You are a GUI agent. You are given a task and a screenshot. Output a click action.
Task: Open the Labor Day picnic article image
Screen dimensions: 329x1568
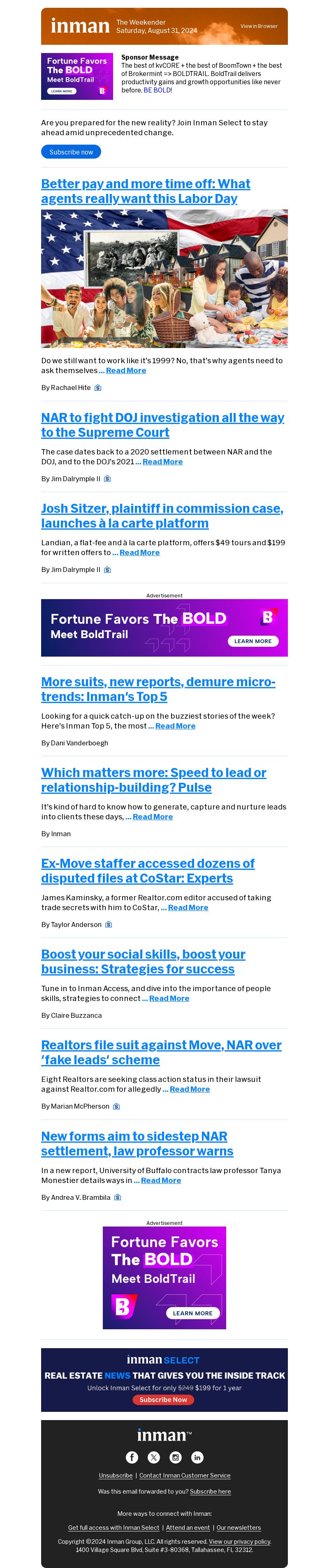164,279
